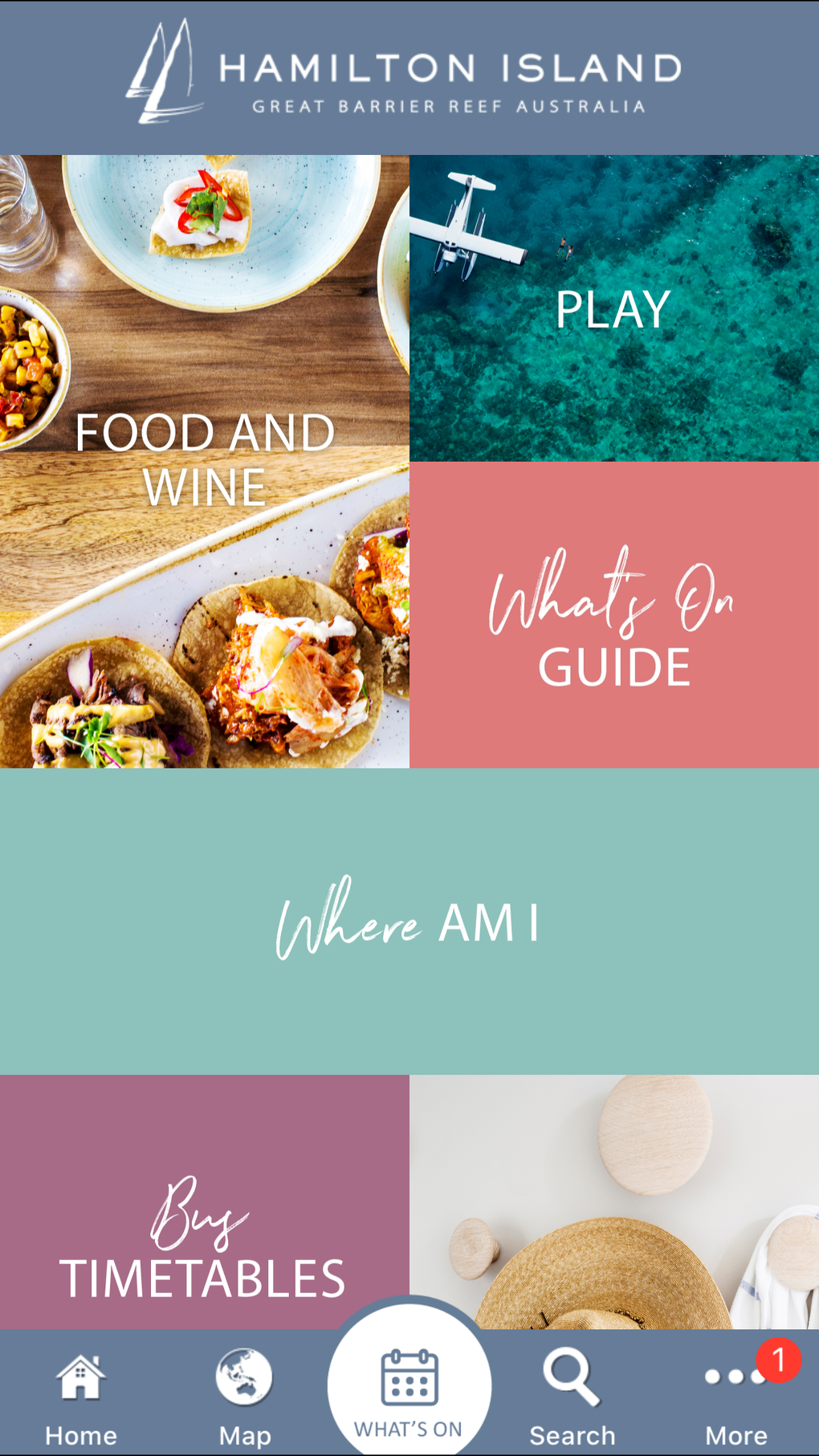Open the Play tile
This screenshot has height=1456, width=819.
614,308
